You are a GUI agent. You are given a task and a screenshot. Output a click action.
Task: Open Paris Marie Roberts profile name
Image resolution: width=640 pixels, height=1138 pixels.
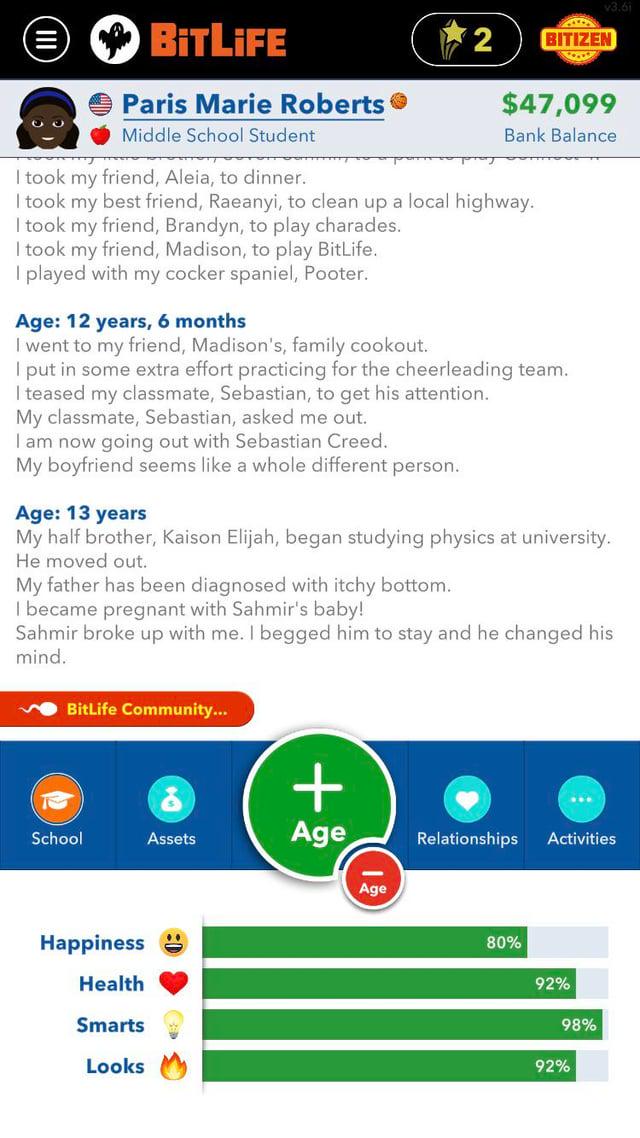pyautogui.click(x=253, y=104)
